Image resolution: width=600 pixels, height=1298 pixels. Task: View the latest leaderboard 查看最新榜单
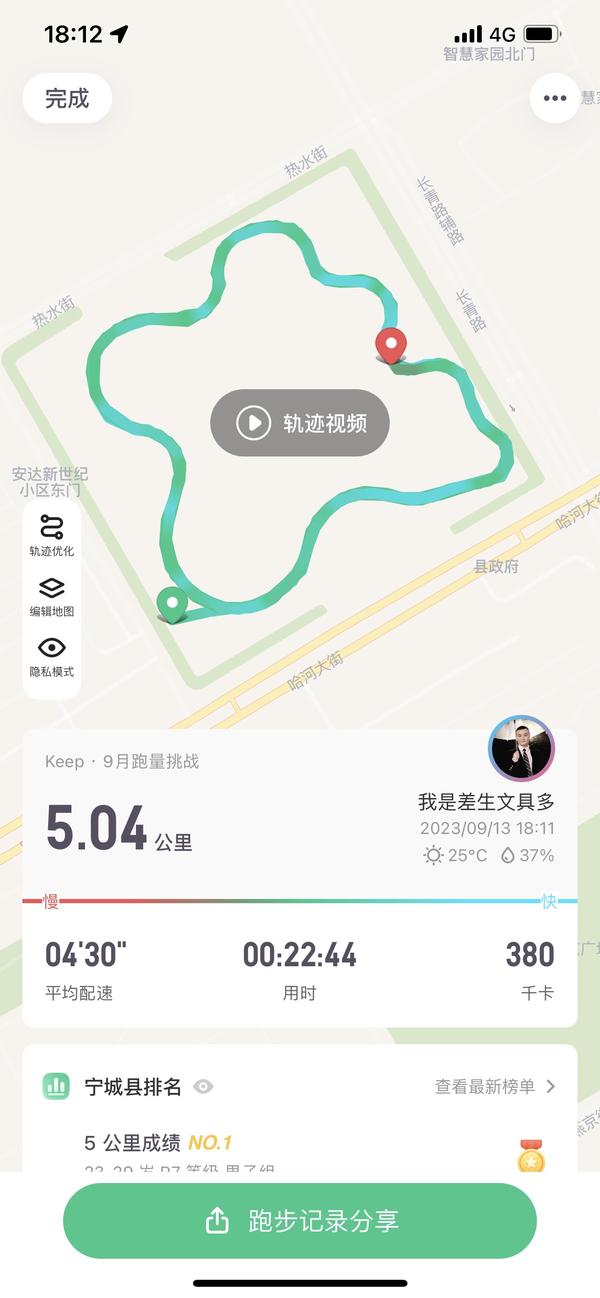[x=495, y=1086]
